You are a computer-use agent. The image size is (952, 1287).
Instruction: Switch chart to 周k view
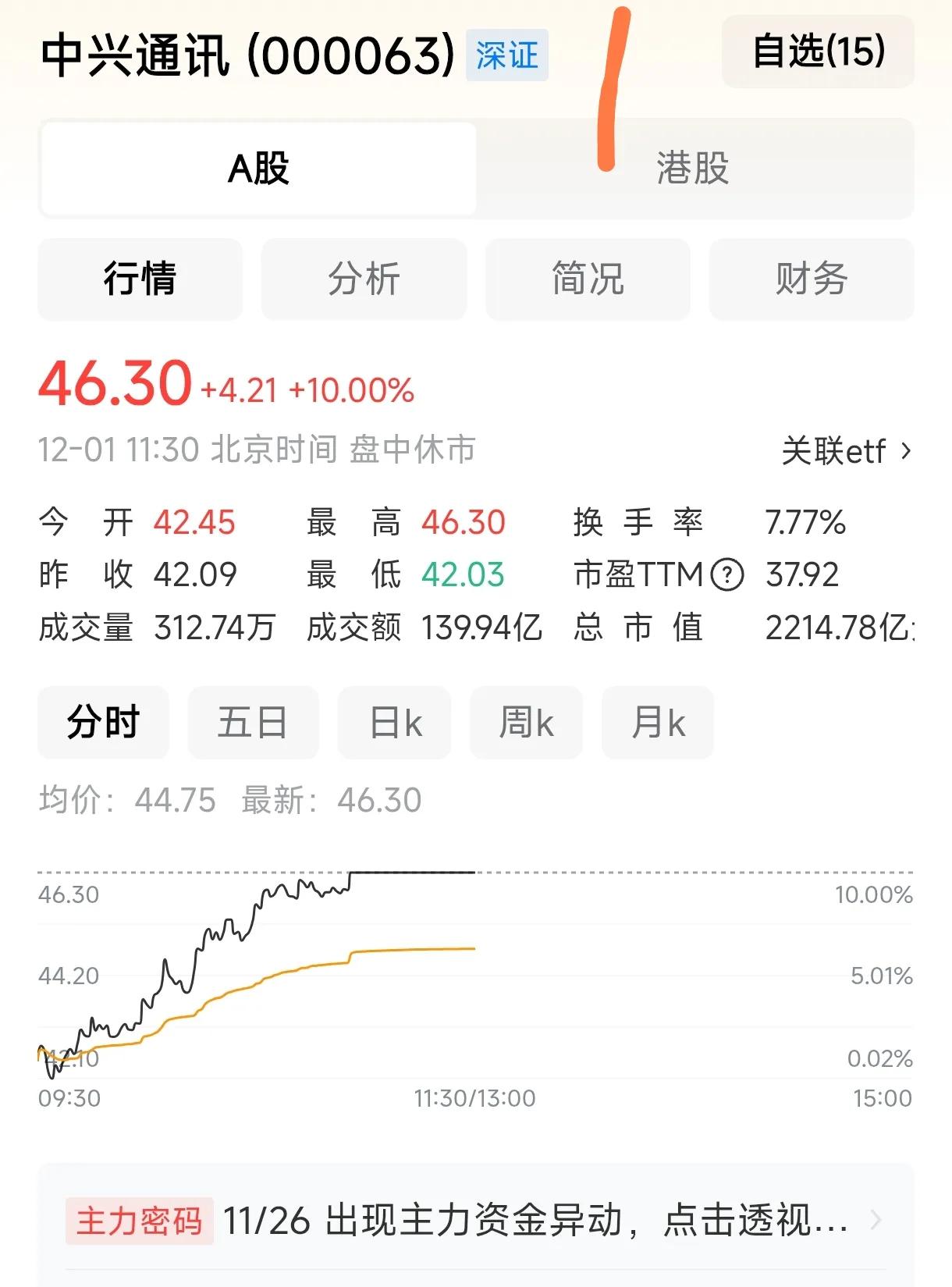coord(525,723)
